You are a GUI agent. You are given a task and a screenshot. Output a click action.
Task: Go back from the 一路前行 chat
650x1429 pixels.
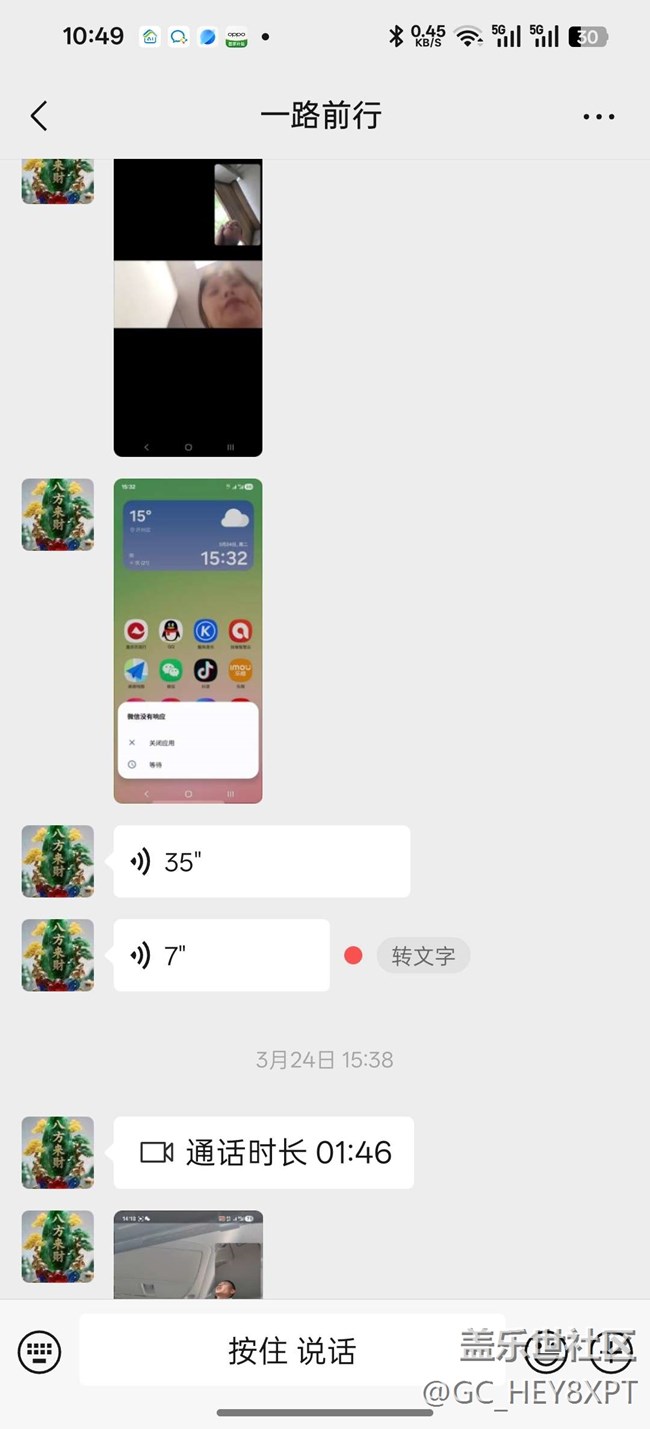coord(39,116)
